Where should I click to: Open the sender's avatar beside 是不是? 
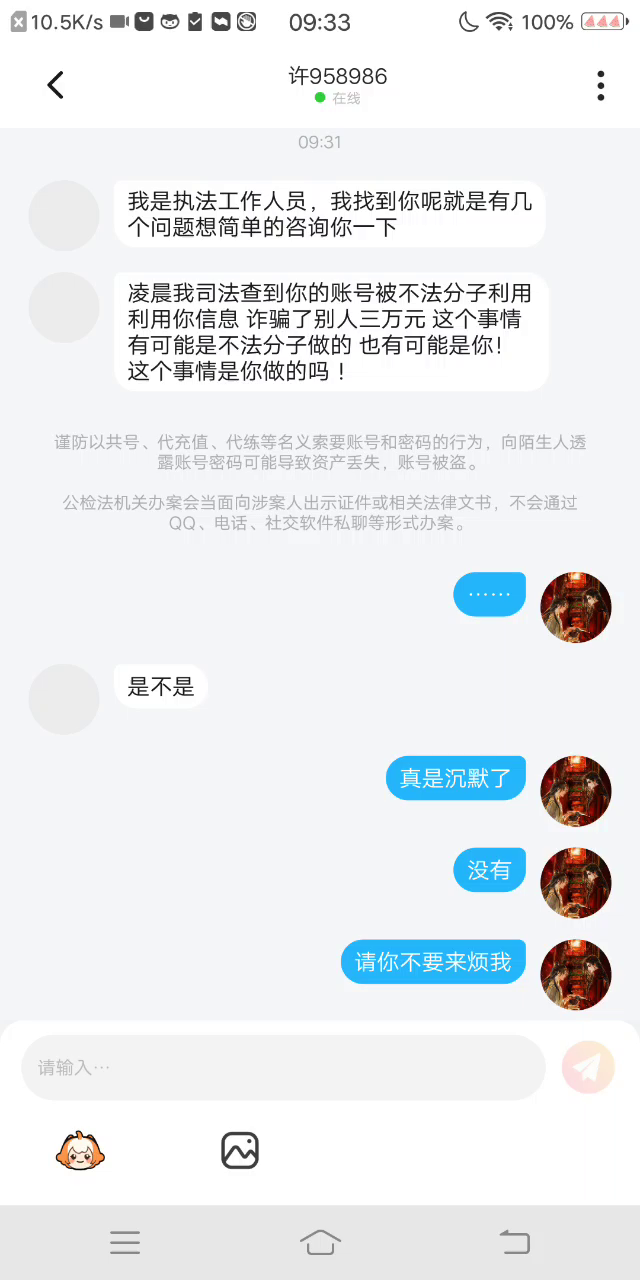[64, 699]
